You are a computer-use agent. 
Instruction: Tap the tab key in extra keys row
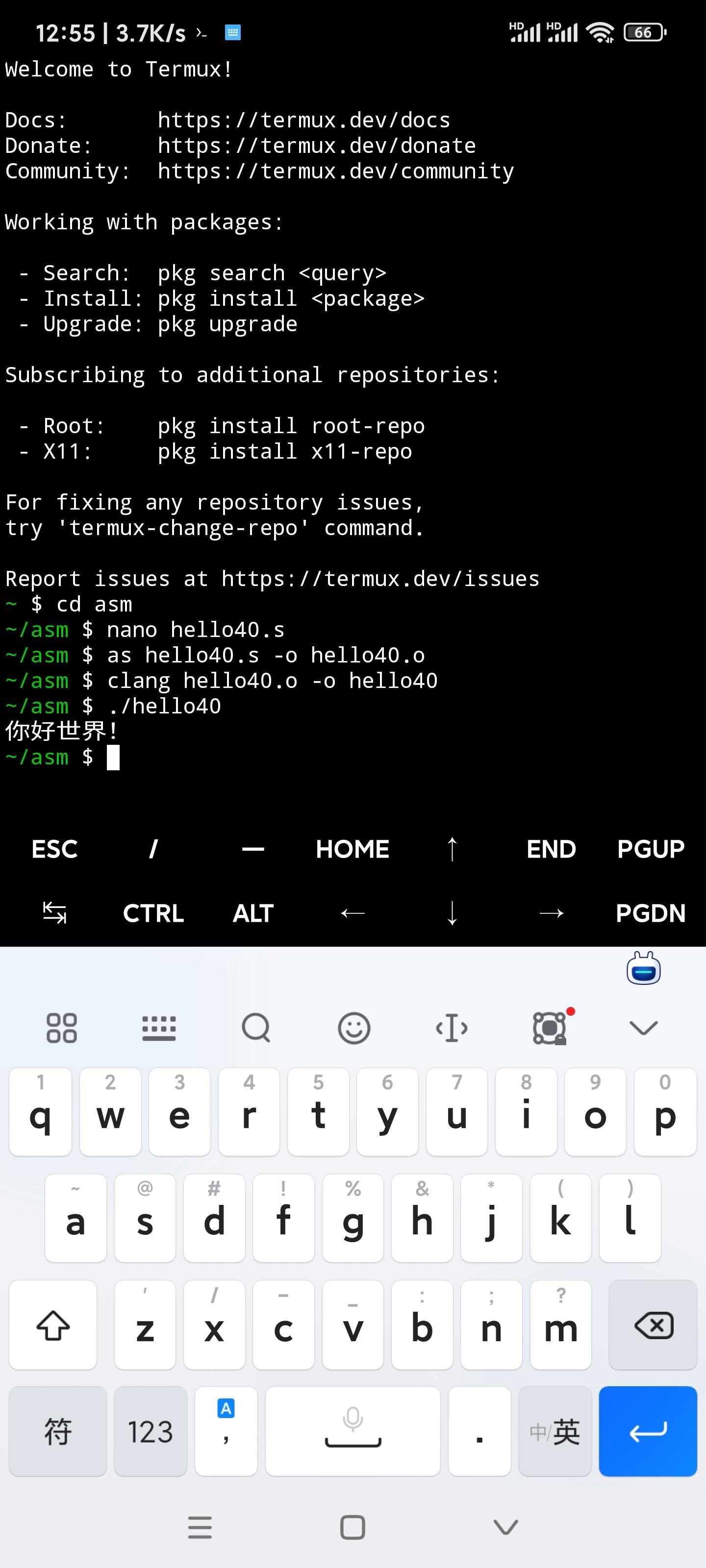point(54,912)
